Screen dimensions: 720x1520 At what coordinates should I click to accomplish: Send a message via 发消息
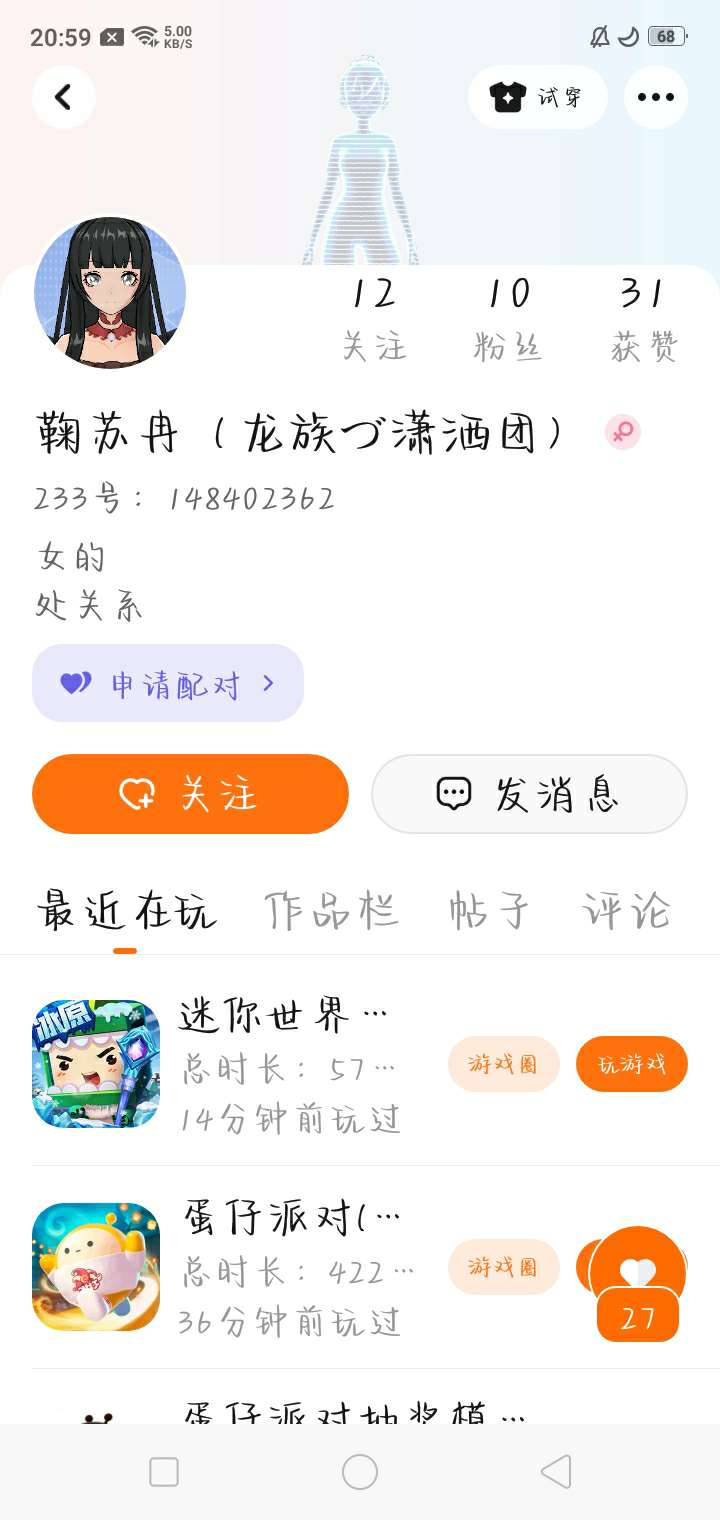click(x=529, y=794)
